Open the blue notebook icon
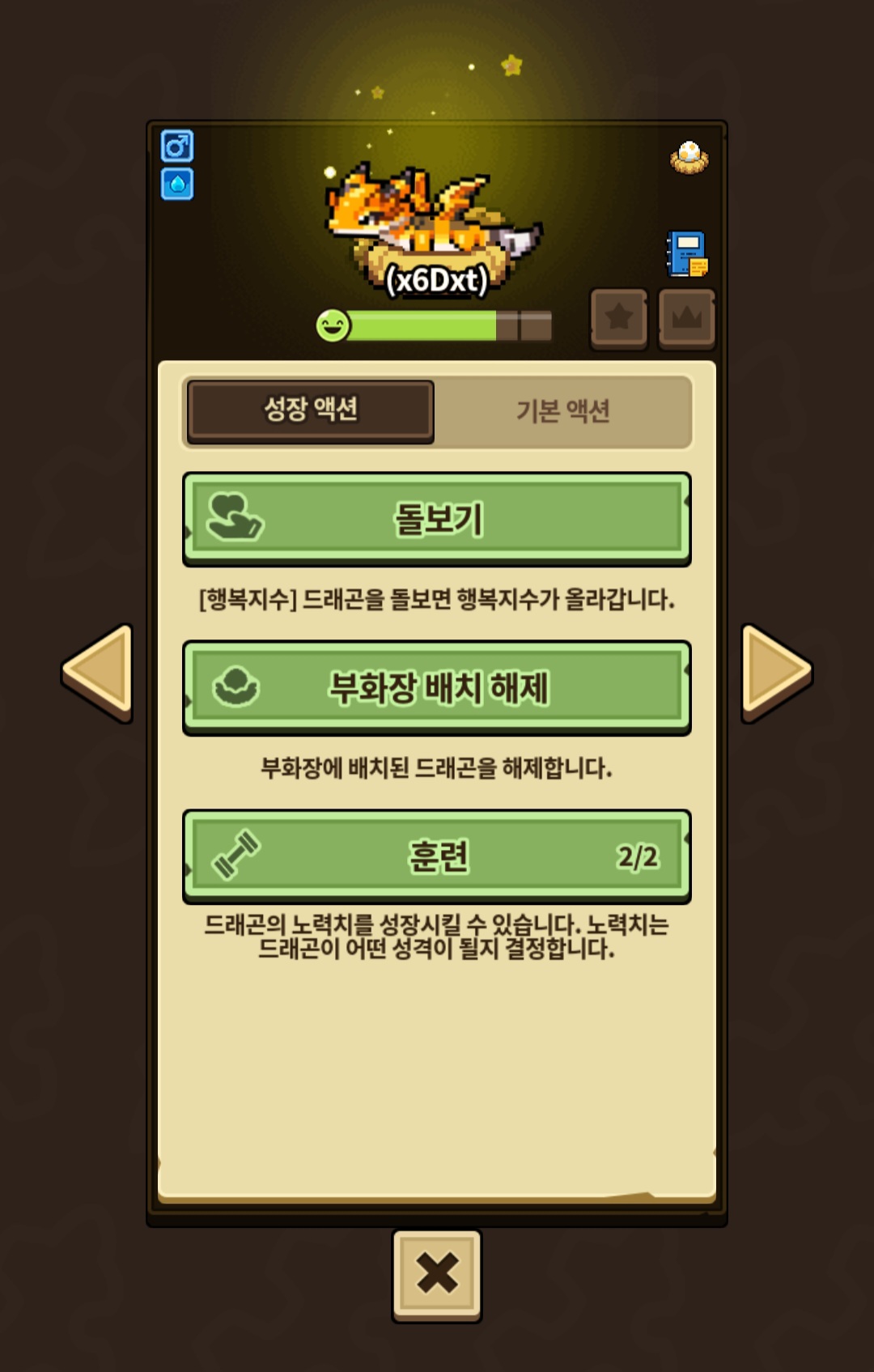Image resolution: width=874 pixels, height=1372 pixels. pyautogui.click(x=687, y=254)
